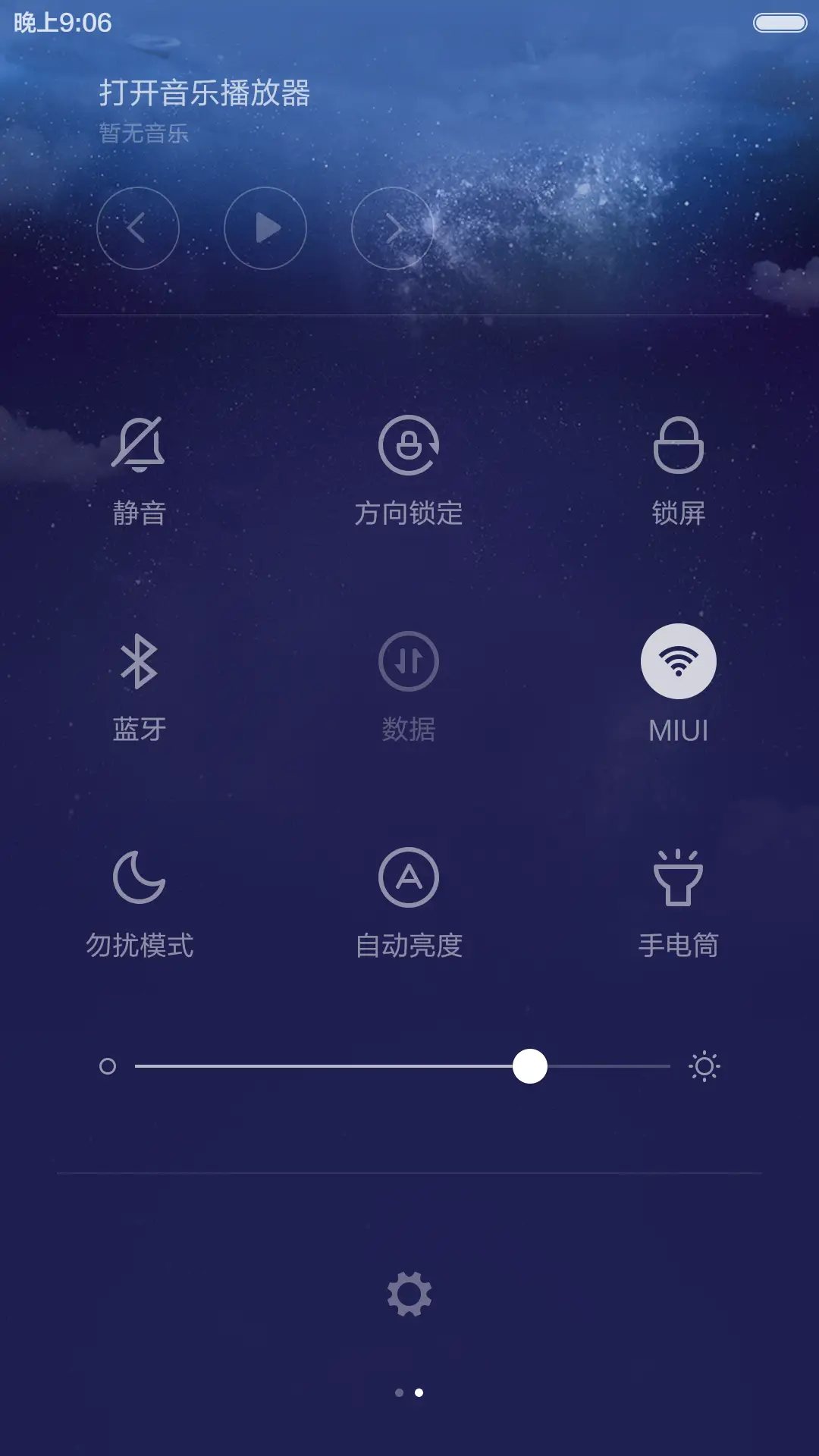Image resolution: width=819 pixels, height=1456 pixels.
Task: Tap the brightness sun icon
Action: point(705,1066)
